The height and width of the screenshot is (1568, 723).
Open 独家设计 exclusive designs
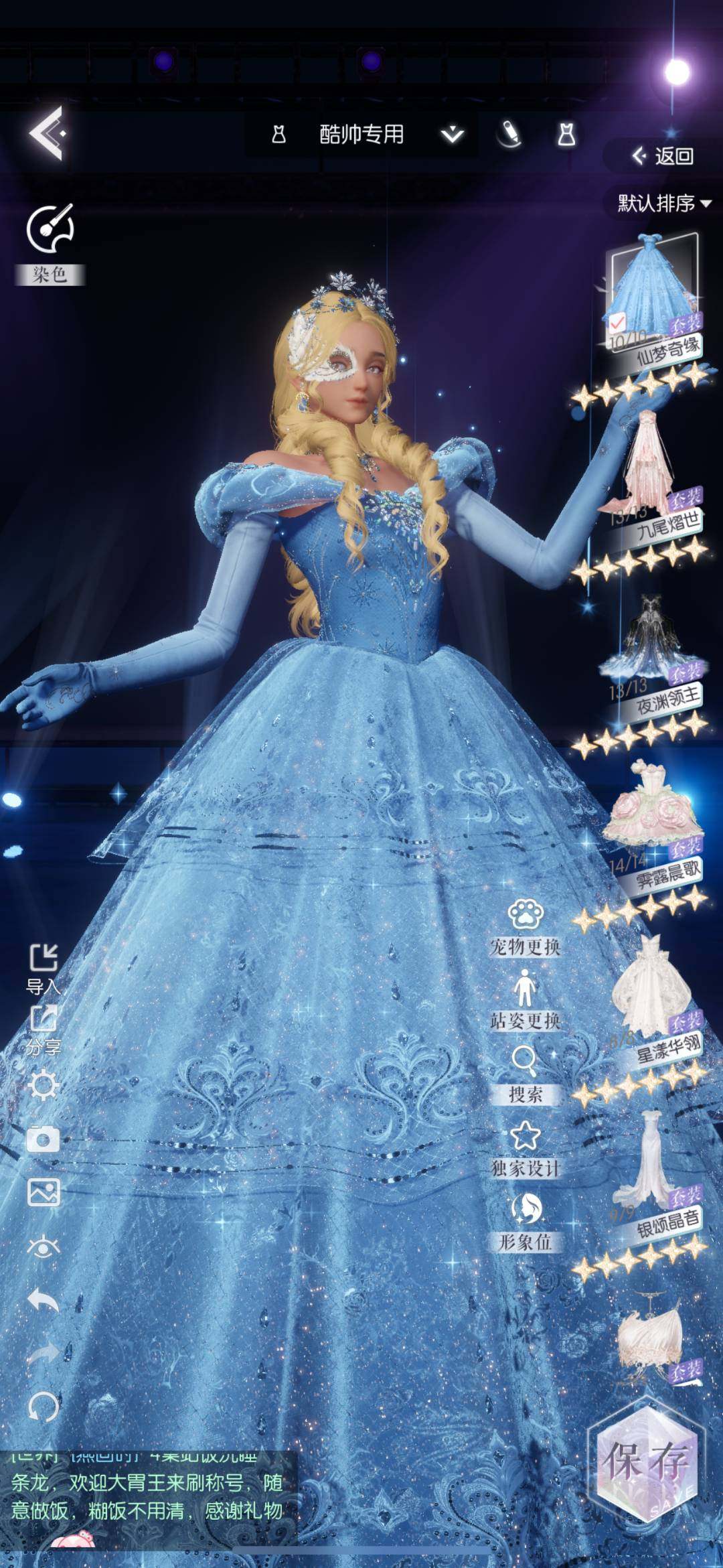[525, 1149]
